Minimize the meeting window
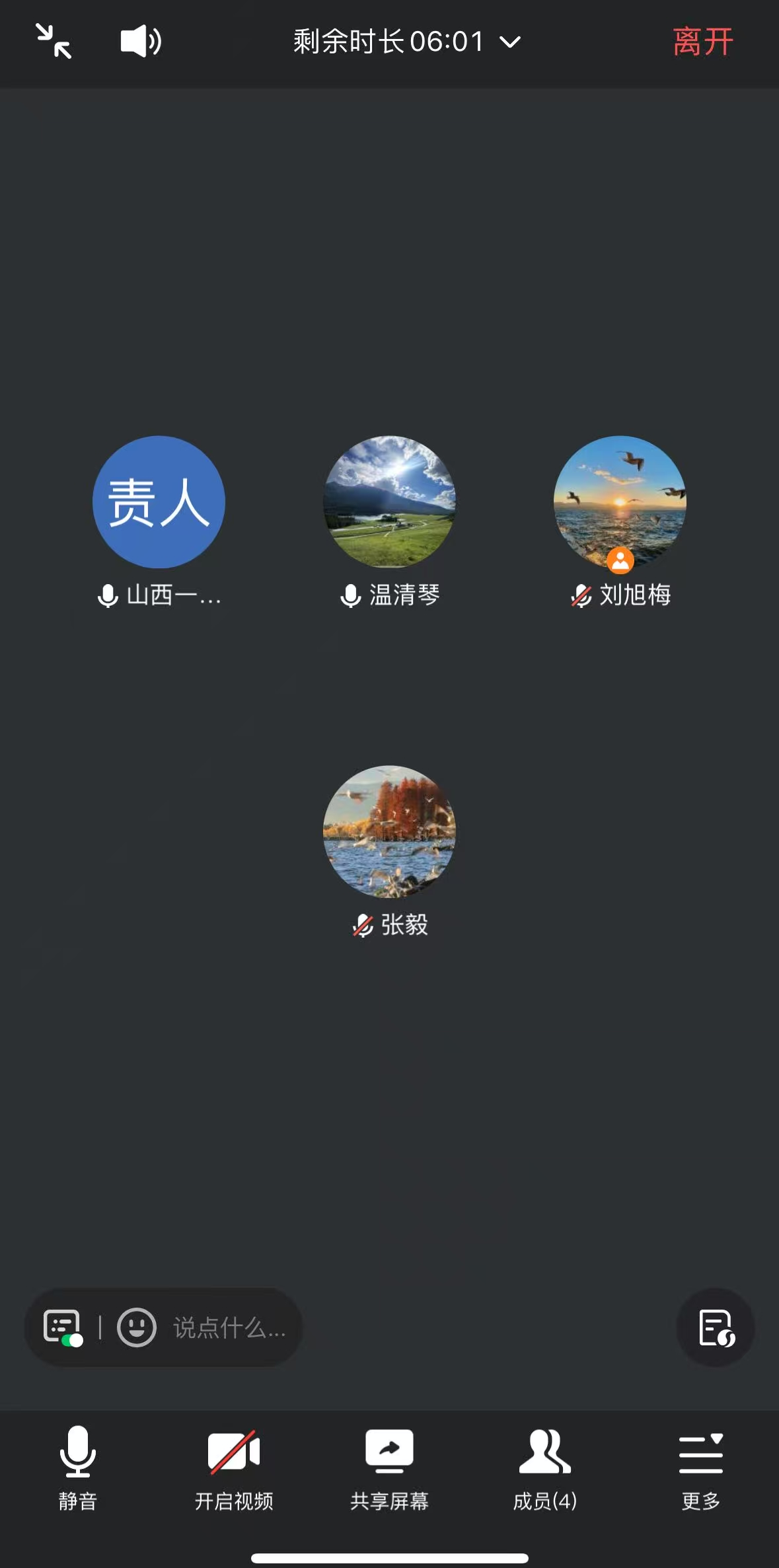The image size is (779, 1568). (54, 41)
